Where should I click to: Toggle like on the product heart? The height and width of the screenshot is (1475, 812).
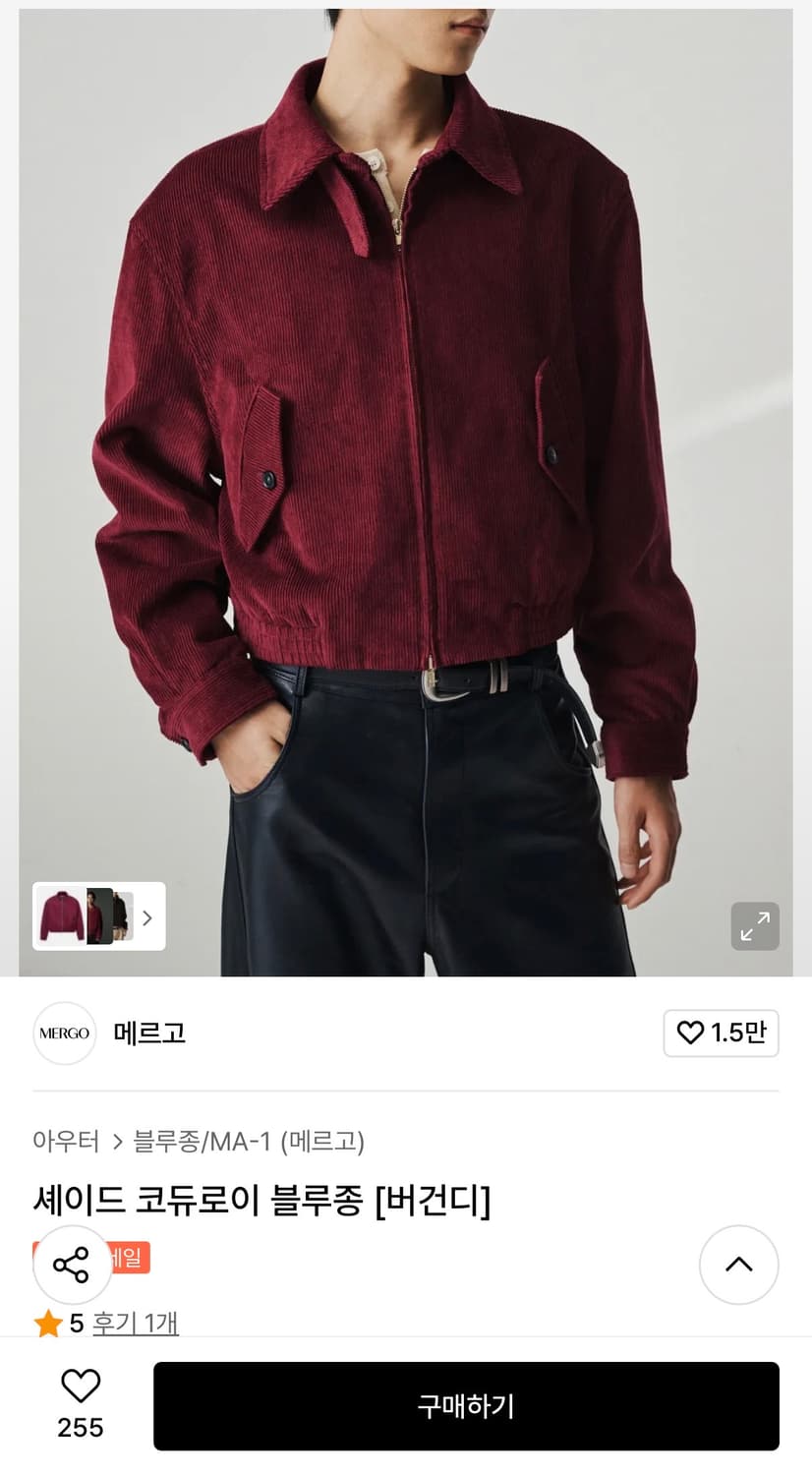tap(79, 1386)
